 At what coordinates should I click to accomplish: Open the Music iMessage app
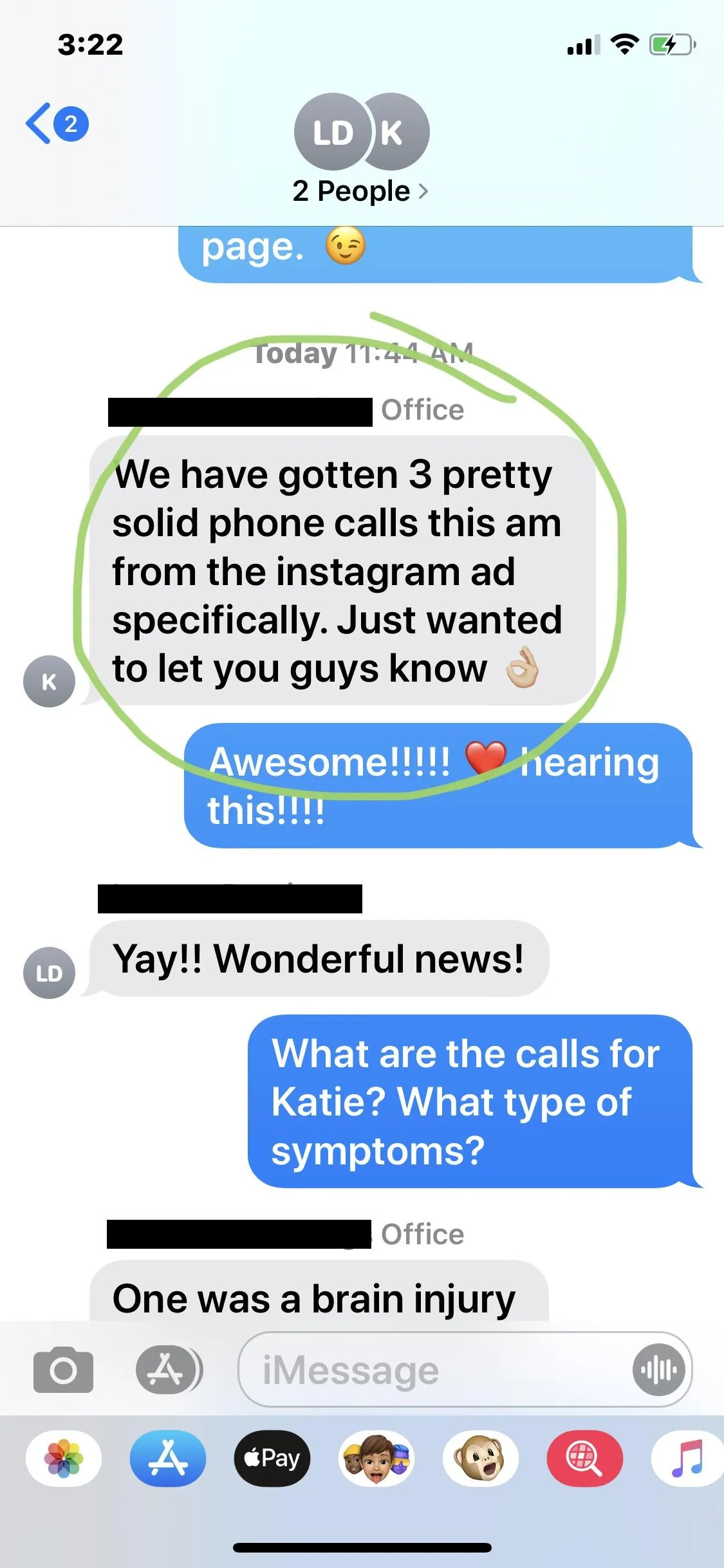tap(687, 1459)
